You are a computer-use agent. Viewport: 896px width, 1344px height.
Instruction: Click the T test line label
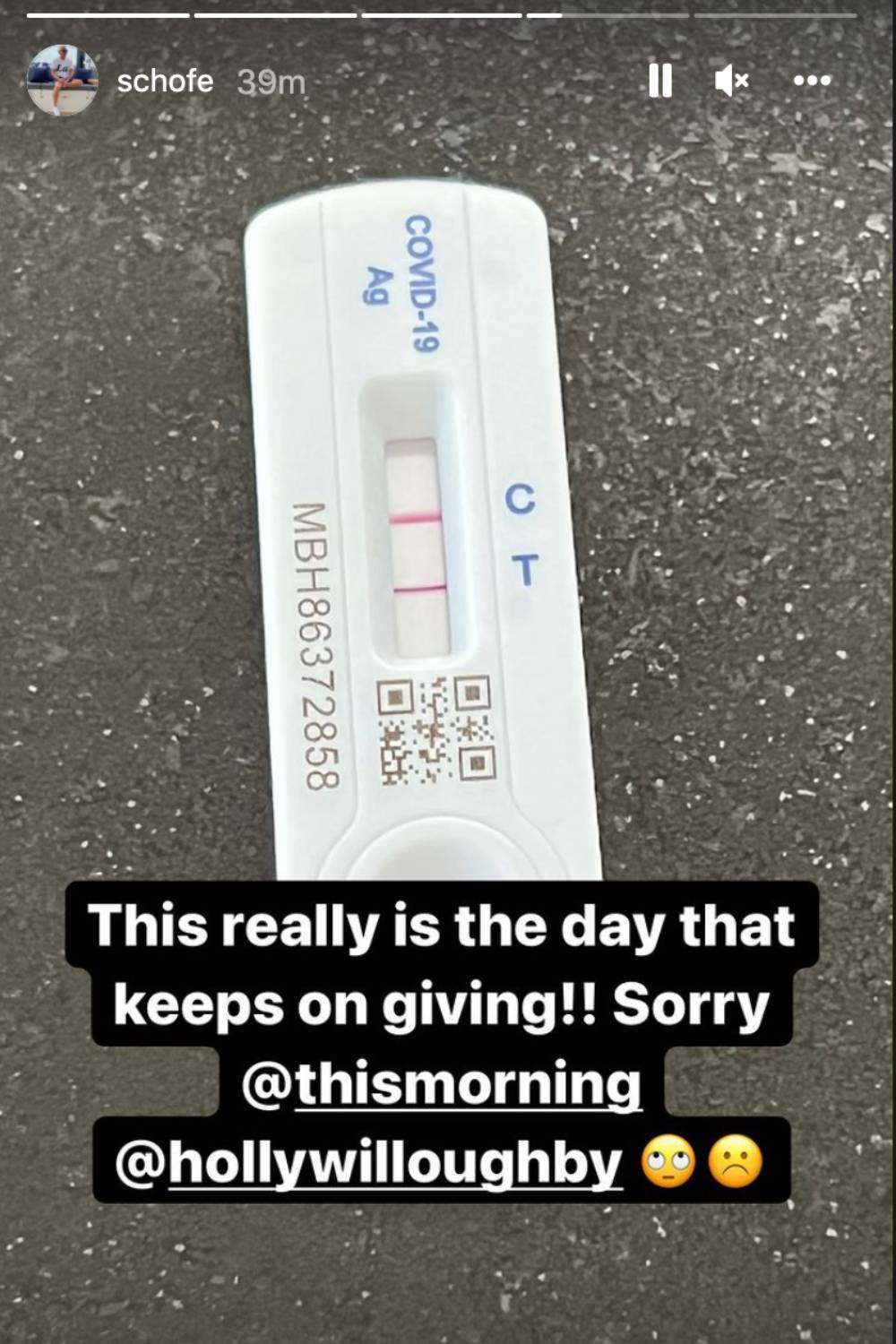(x=524, y=564)
